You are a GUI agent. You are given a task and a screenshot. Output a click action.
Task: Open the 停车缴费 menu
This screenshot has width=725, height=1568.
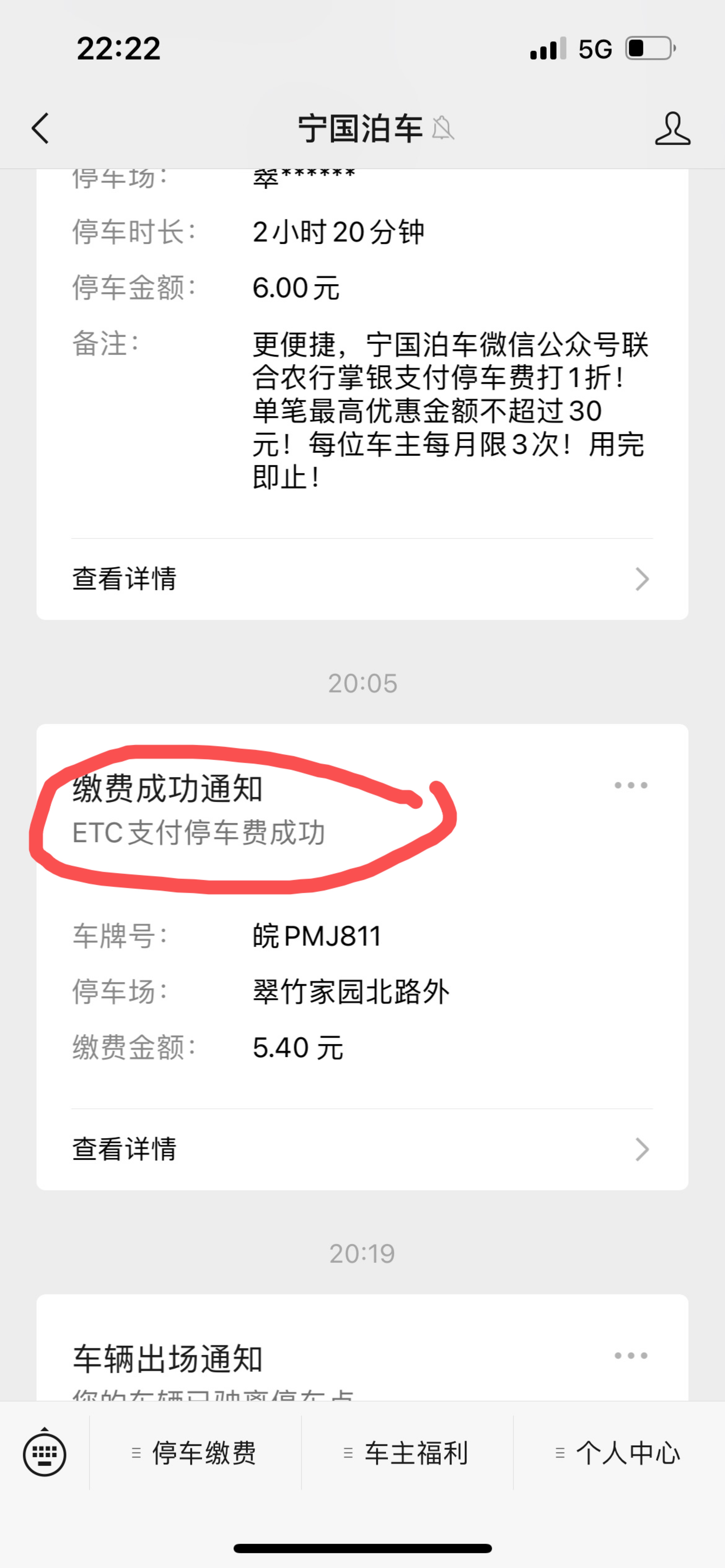pos(195,1453)
